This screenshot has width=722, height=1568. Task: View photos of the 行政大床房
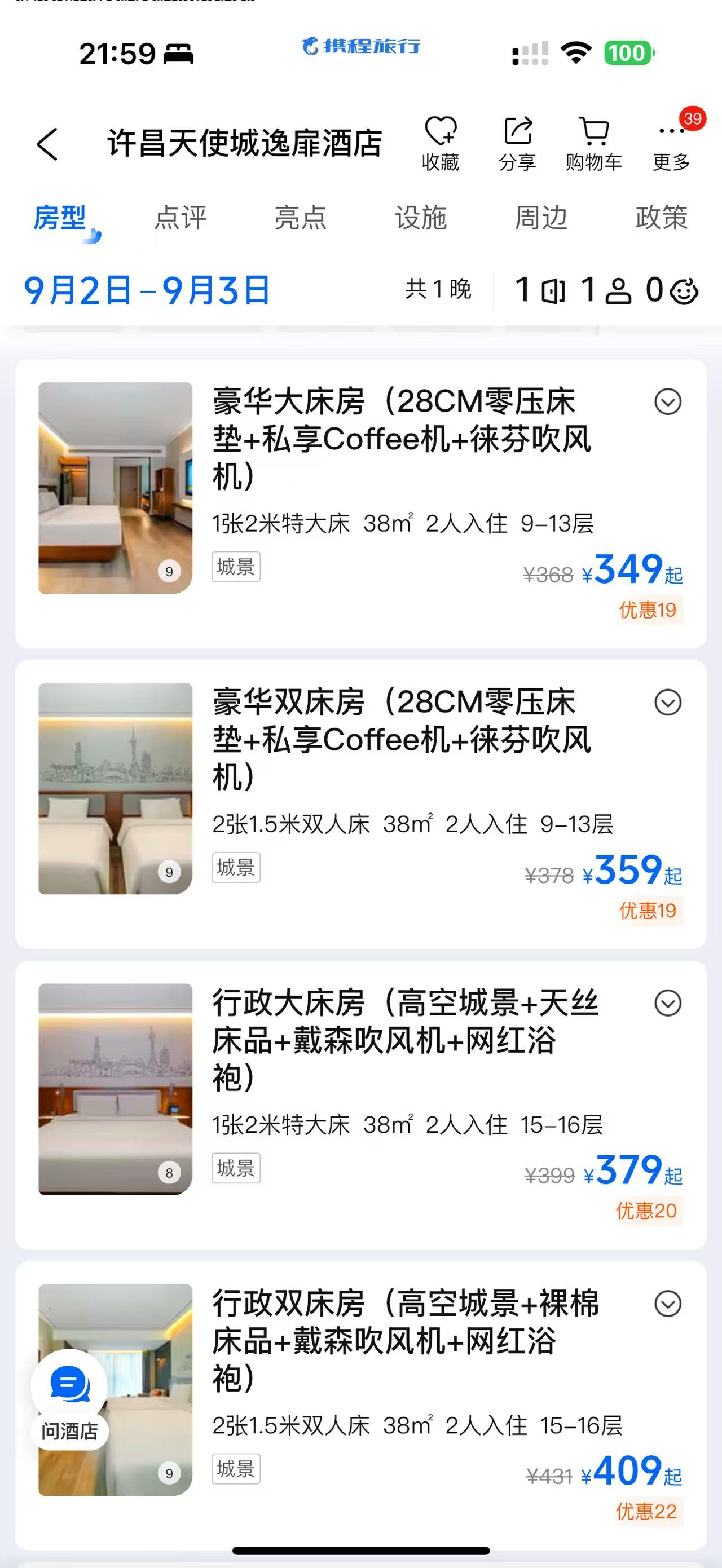tap(115, 1089)
